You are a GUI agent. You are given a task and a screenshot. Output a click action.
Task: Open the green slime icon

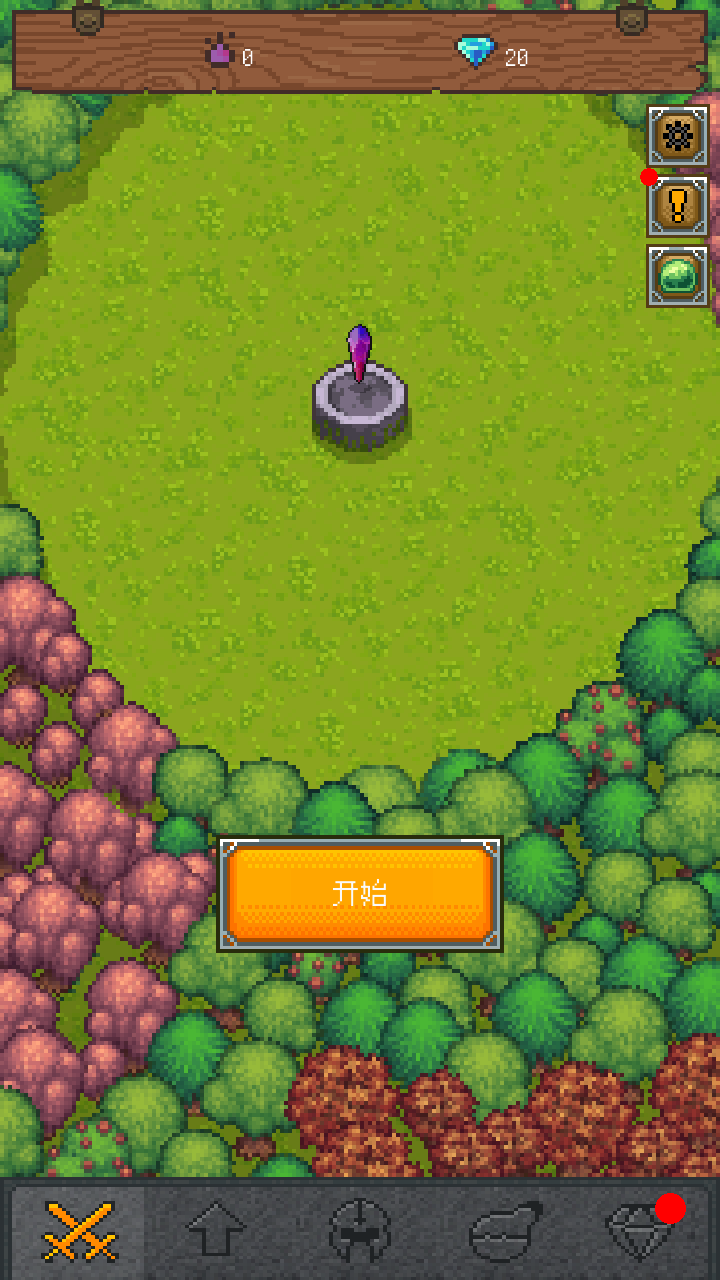click(678, 276)
